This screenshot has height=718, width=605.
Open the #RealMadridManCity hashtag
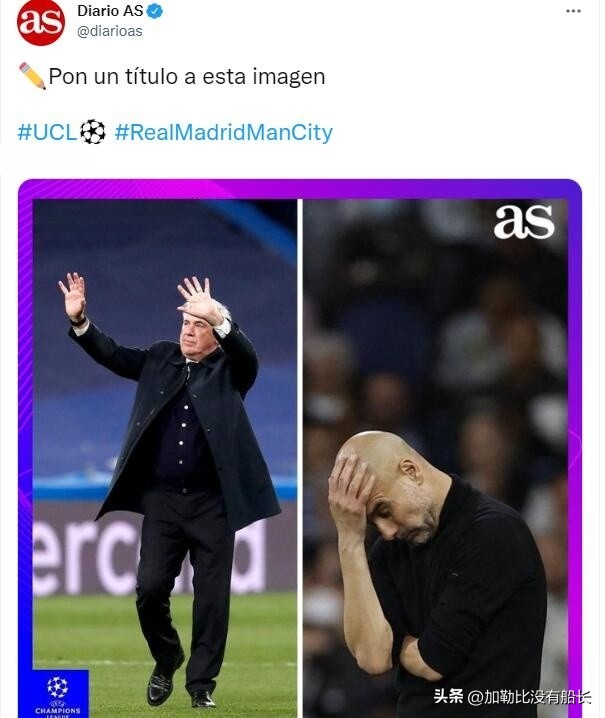click(223, 132)
